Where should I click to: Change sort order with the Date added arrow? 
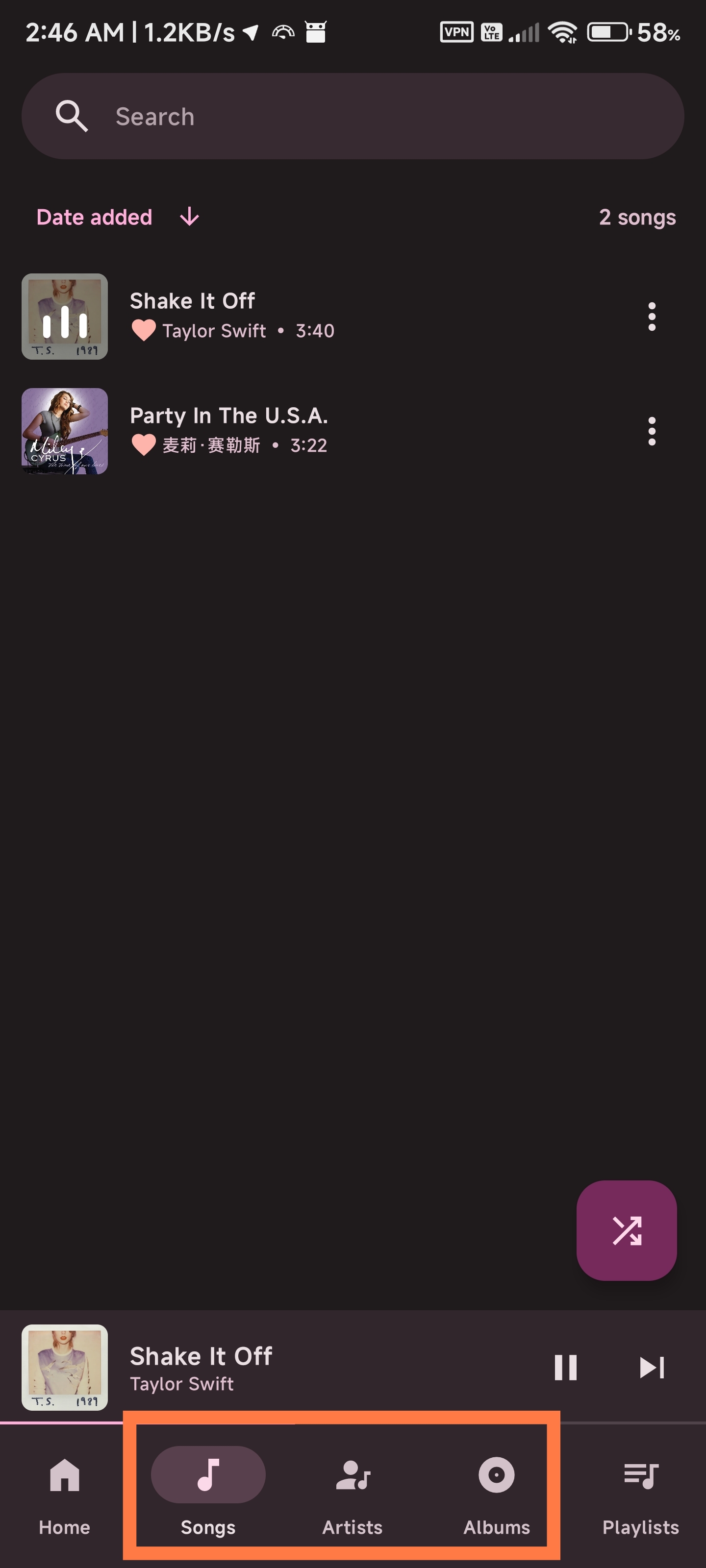[x=188, y=217]
